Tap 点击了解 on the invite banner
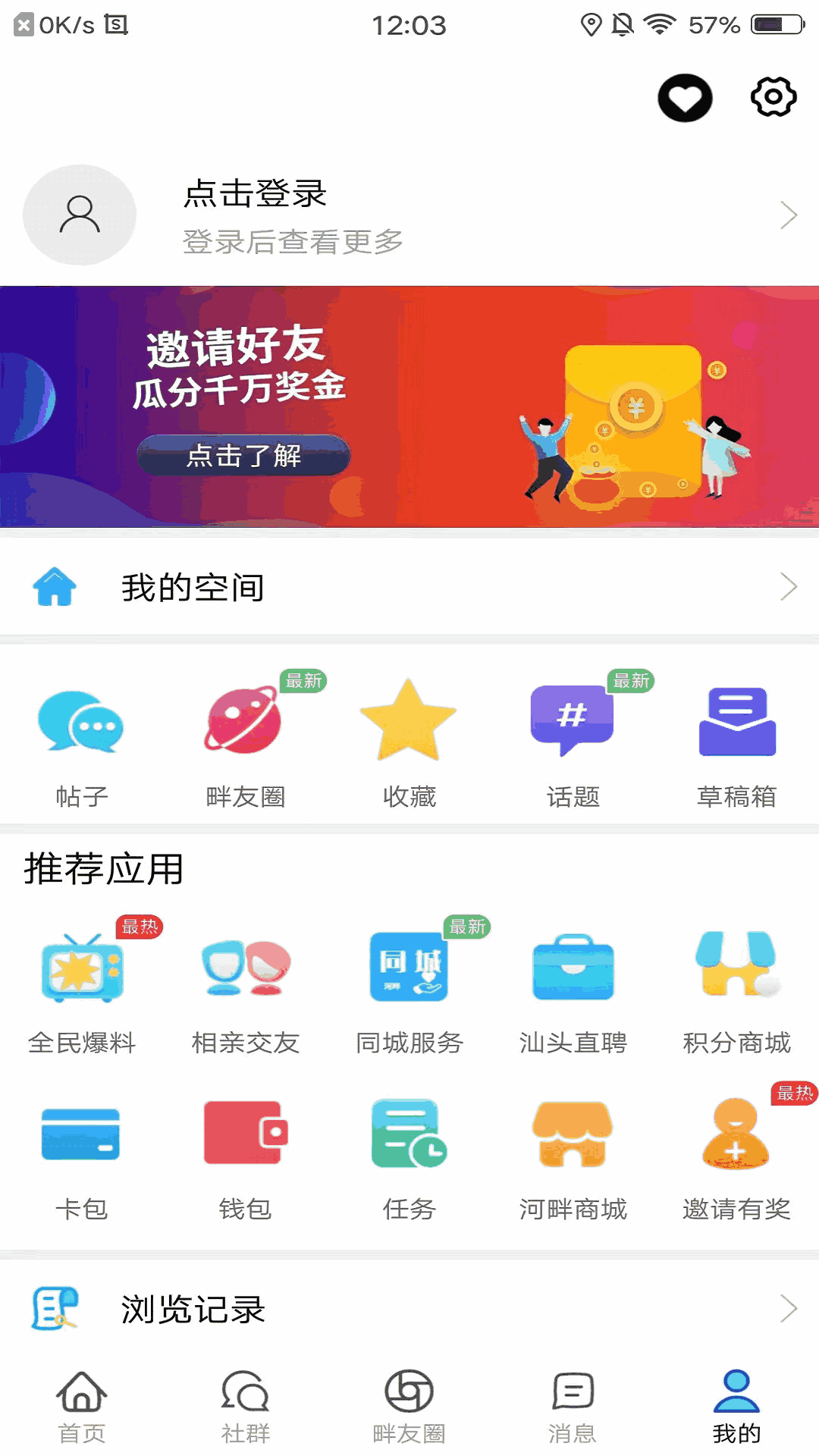The width and height of the screenshot is (819, 1456). pos(244,456)
